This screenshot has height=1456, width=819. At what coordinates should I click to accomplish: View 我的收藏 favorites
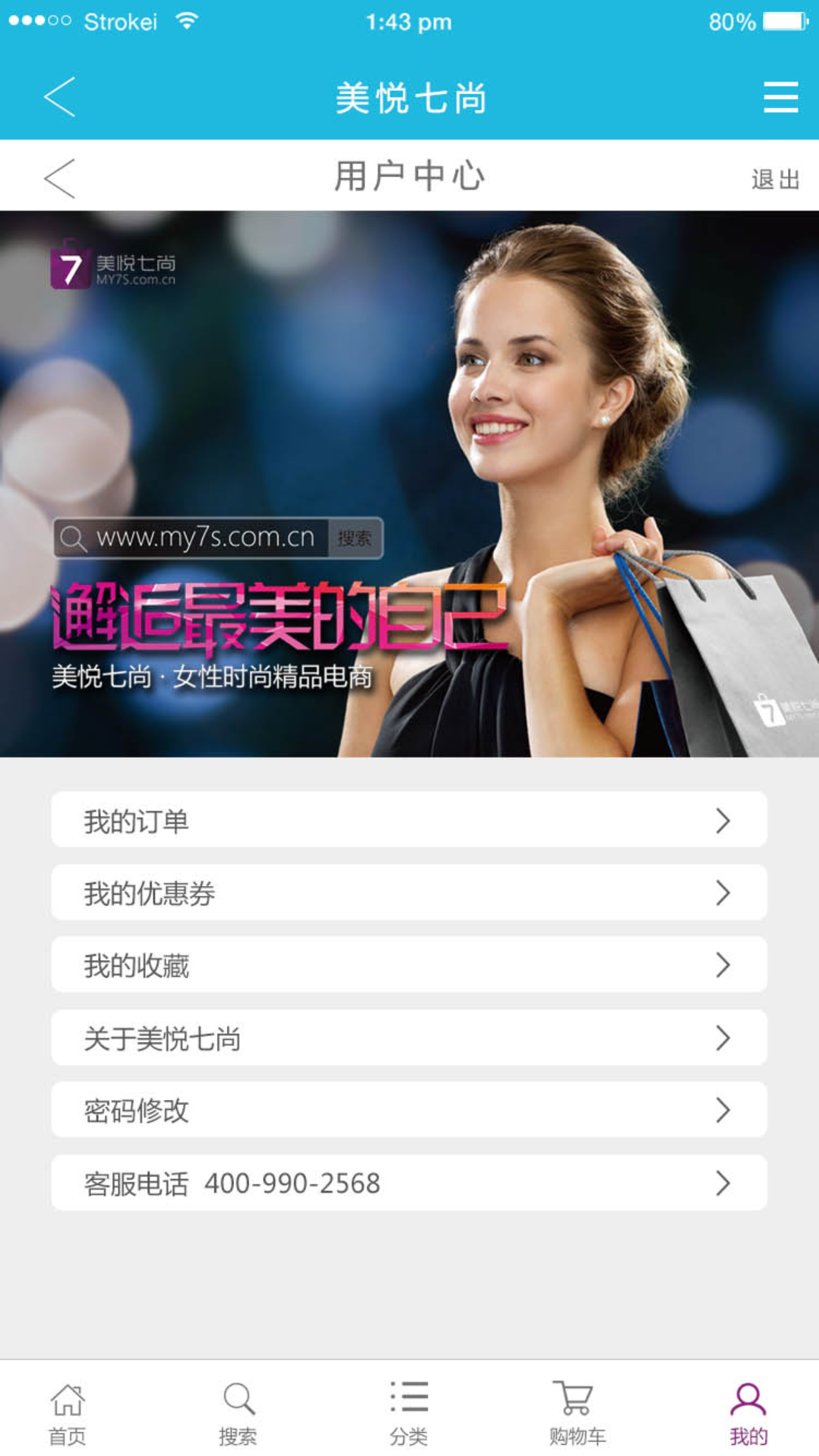pyautogui.click(x=409, y=965)
